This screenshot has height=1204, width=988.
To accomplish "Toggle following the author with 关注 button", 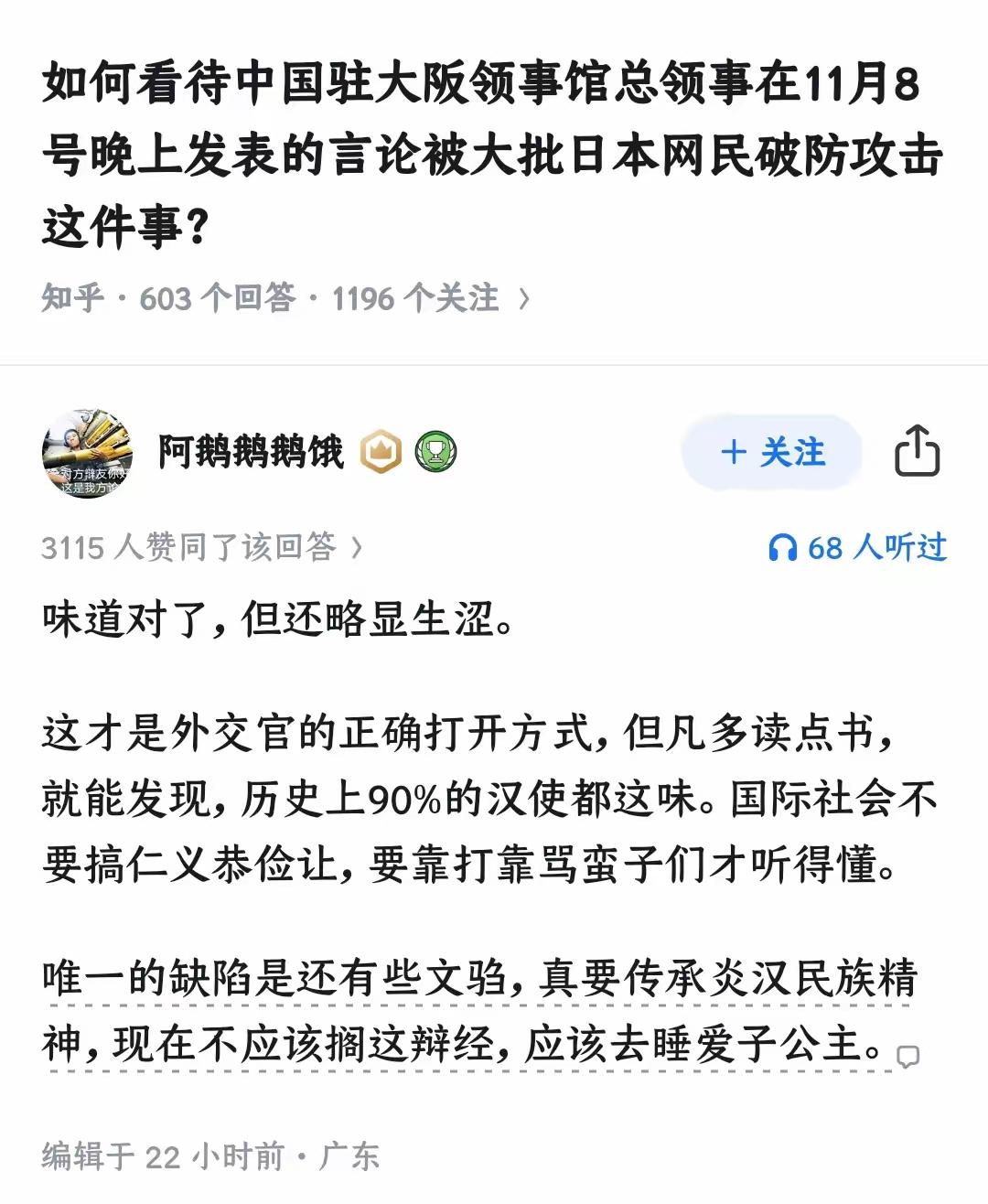I will (771, 453).
